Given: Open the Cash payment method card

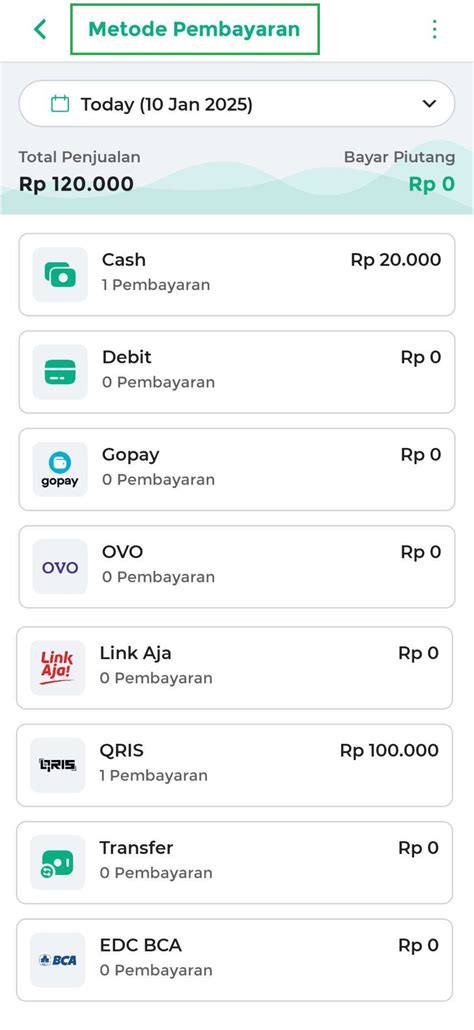Looking at the screenshot, I should [x=236, y=275].
